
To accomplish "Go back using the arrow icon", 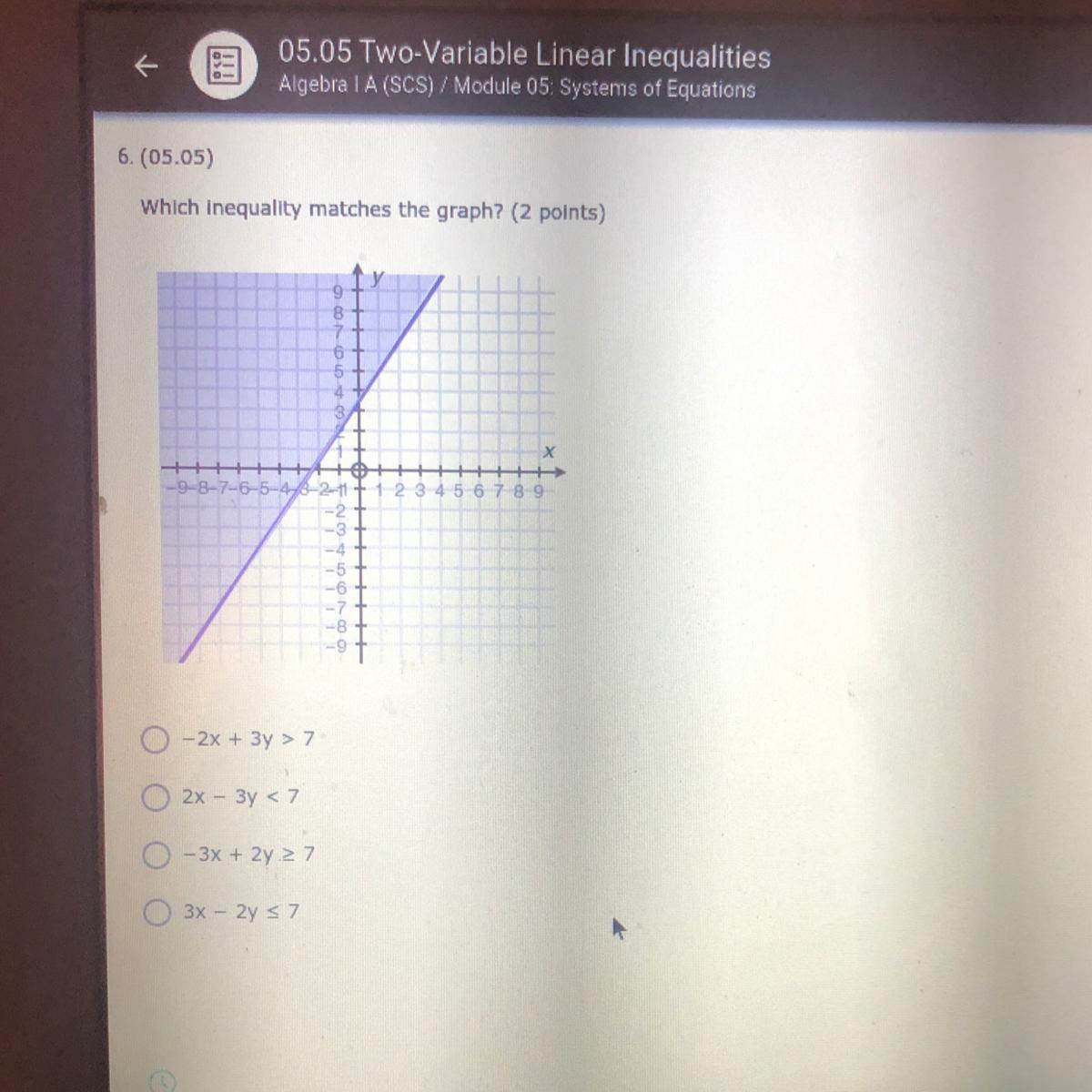I will pos(147,66).
